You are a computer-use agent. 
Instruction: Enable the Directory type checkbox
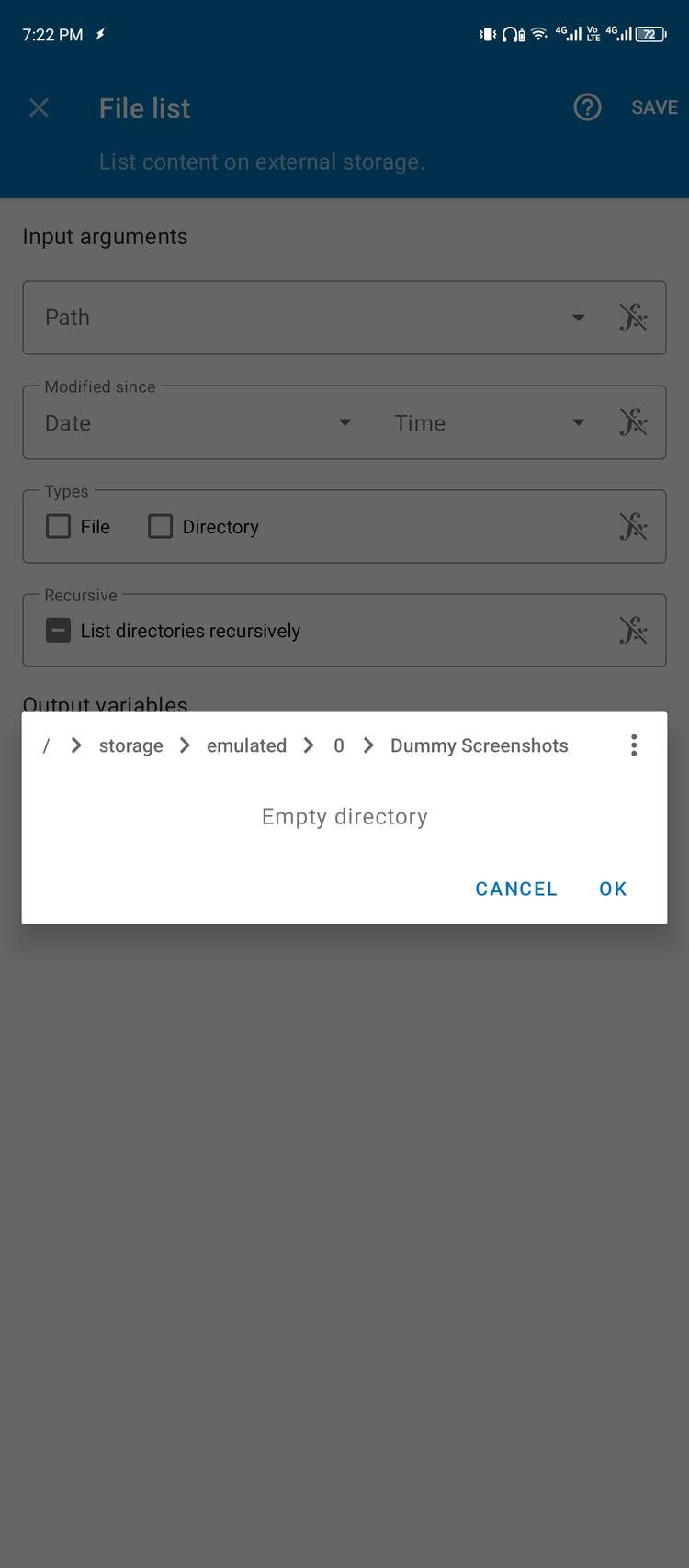point(160,526)
